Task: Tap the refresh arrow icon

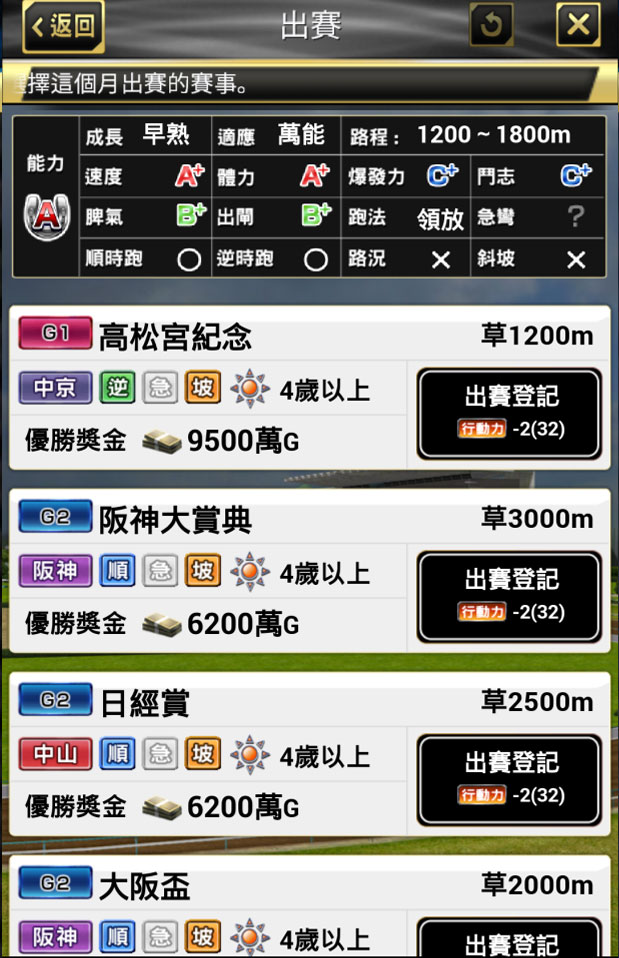Action: tap(490, 26)
